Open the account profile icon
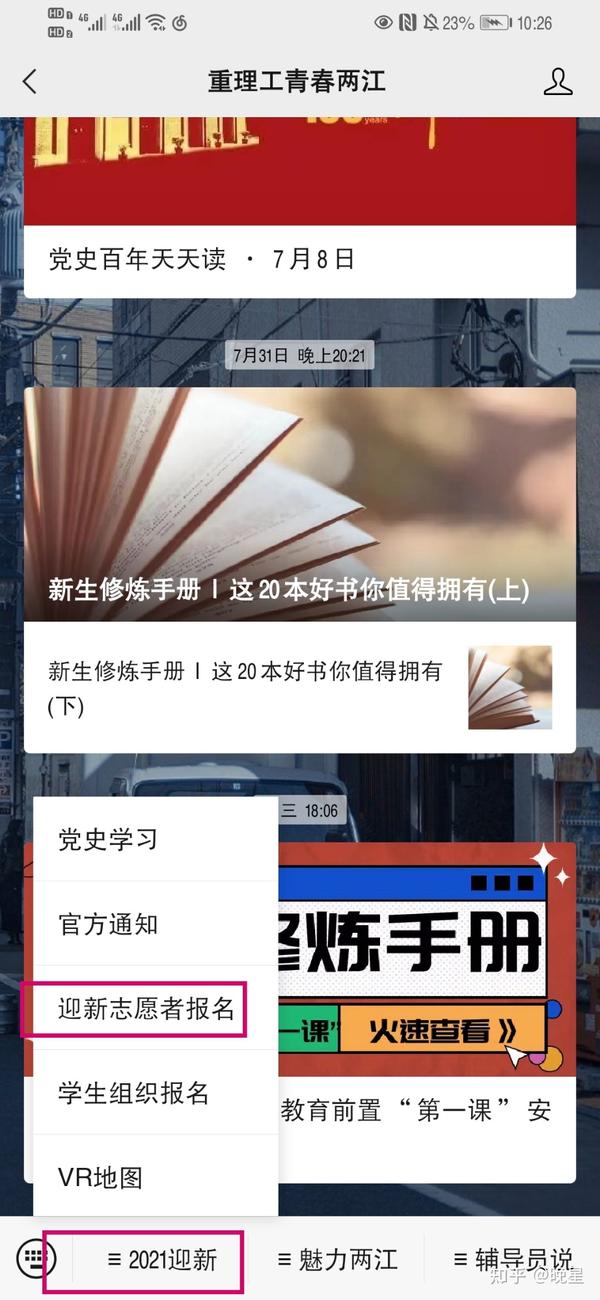The height and width of the screenshot is (1300, 600). coord(557,82)
